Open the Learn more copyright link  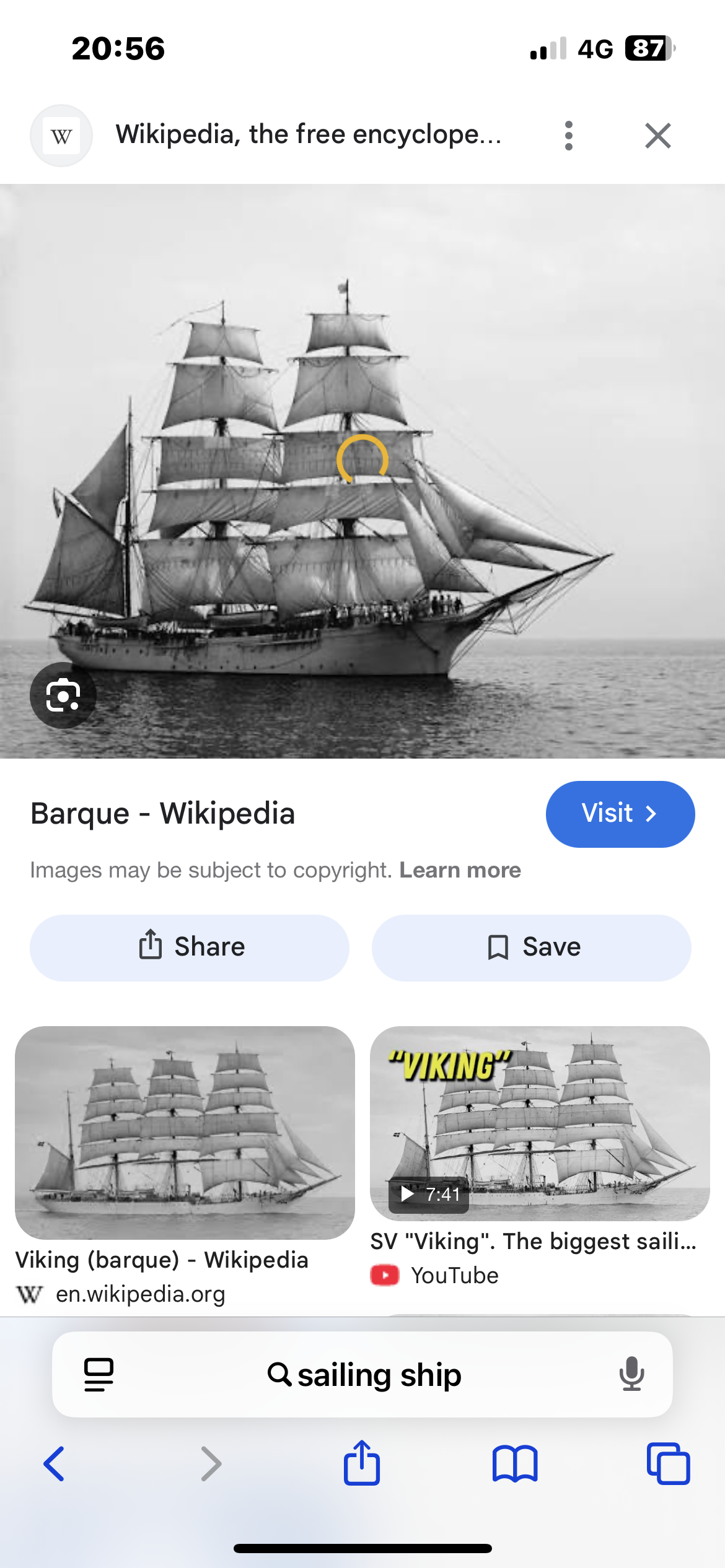click(x=460, y=870)
